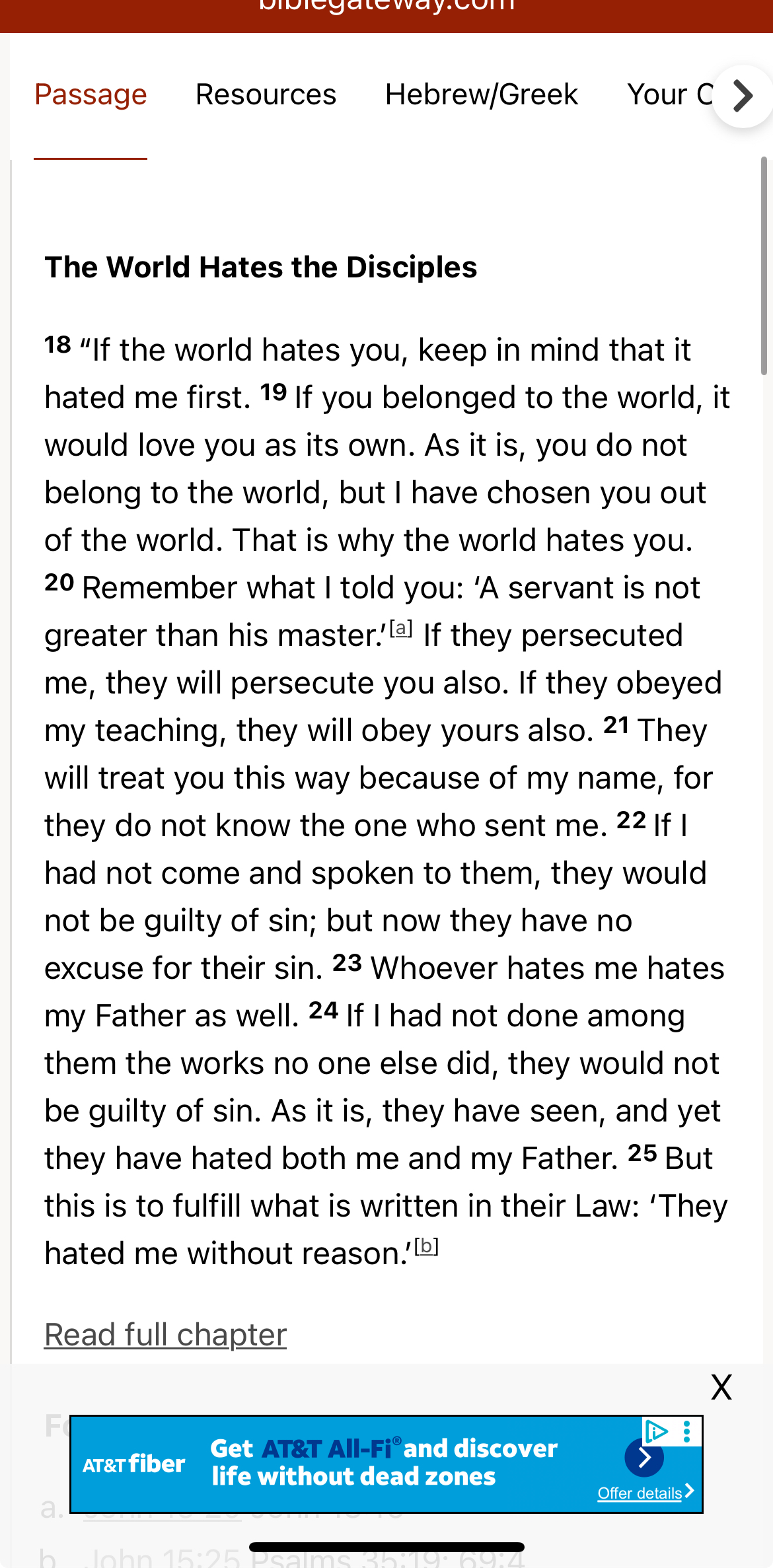Image resolution: width=773 pixels, height=1568 pixels.
Task: Tap the Read full chapter link
Action: click(165, 1335)
